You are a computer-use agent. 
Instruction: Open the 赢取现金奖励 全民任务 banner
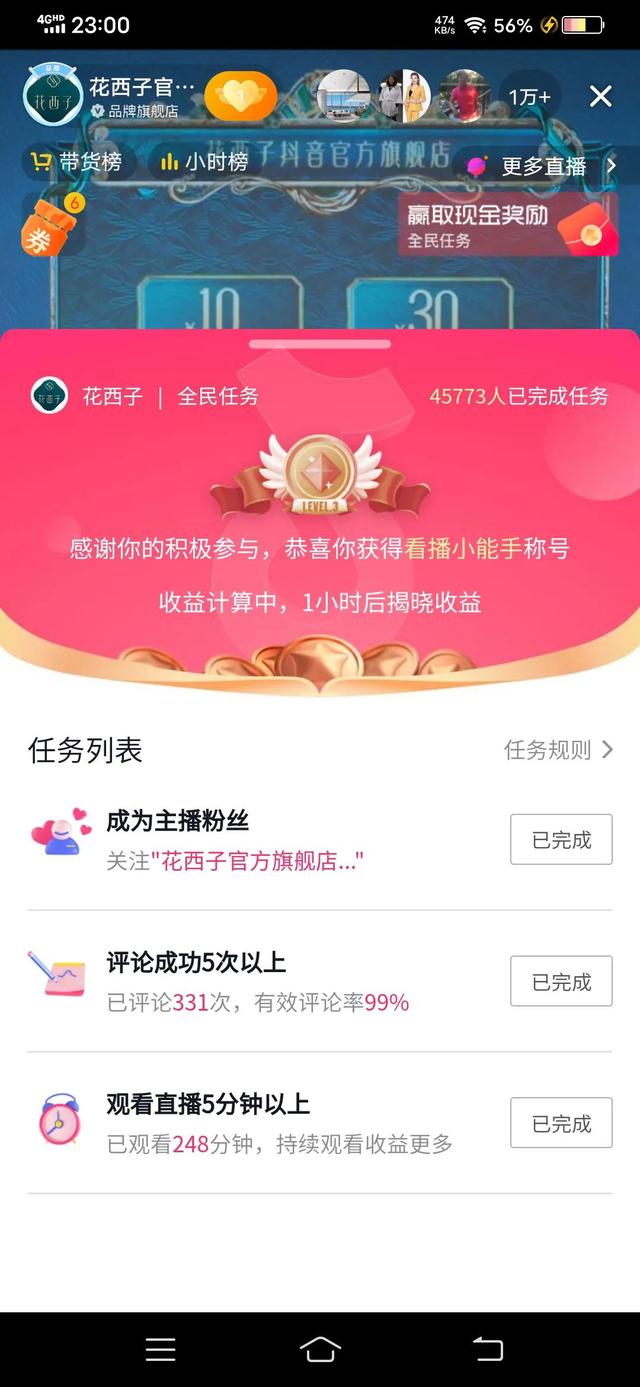(x=507, y=224)
